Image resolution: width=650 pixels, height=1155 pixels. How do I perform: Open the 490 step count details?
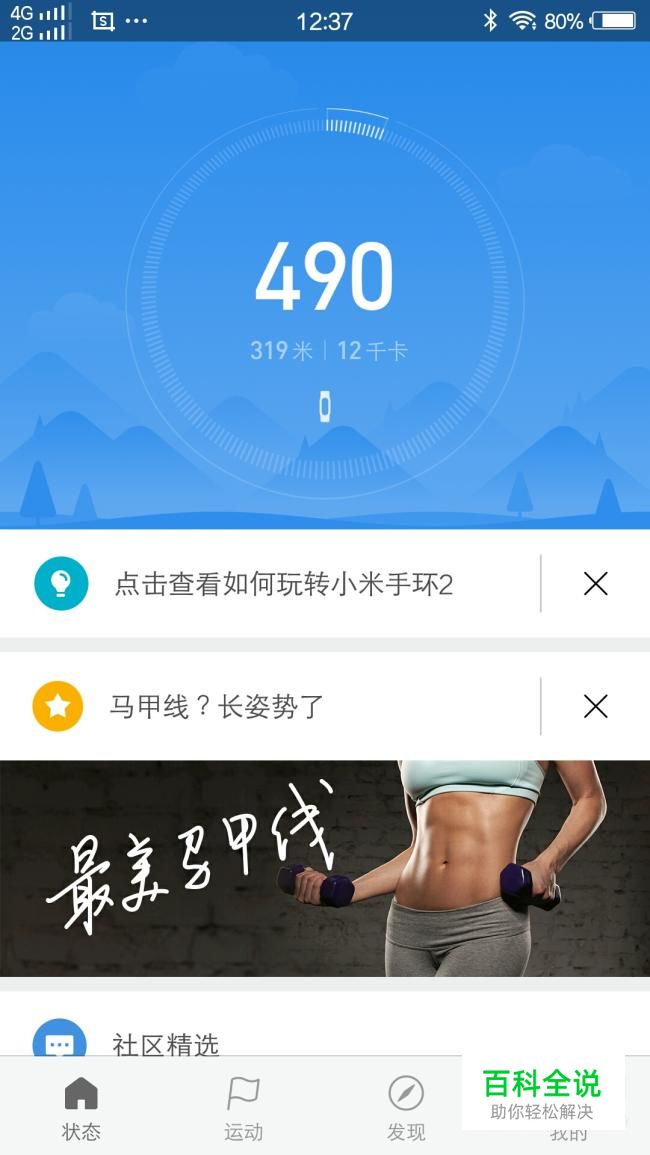coord(324,276)
